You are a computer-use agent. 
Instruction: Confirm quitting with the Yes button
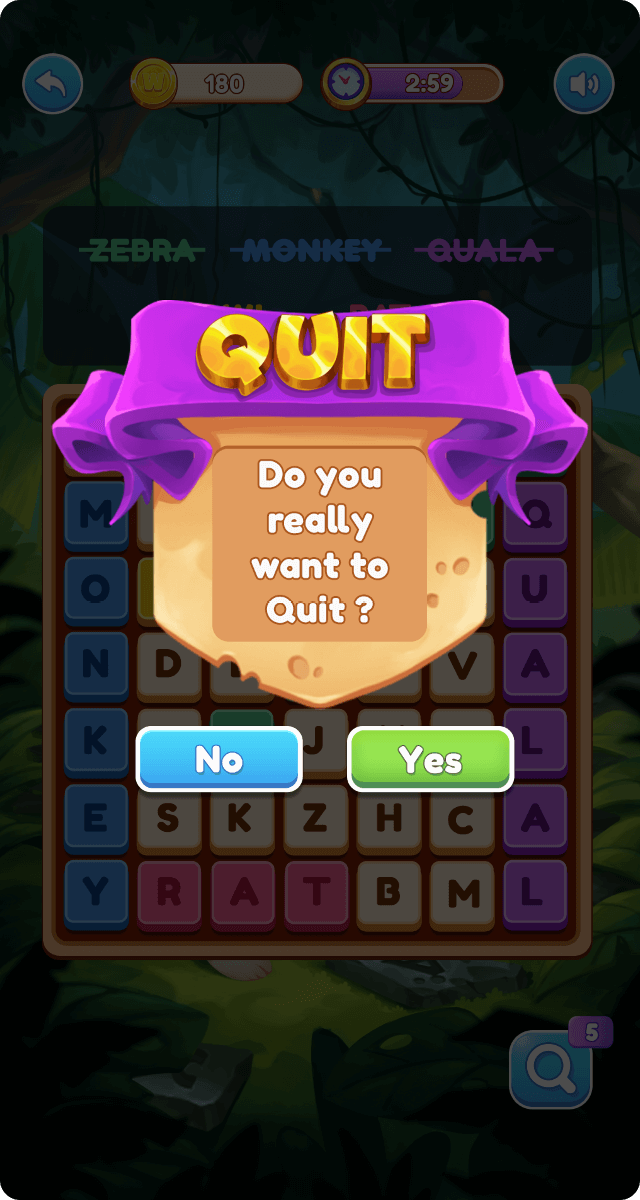[430, 759]
